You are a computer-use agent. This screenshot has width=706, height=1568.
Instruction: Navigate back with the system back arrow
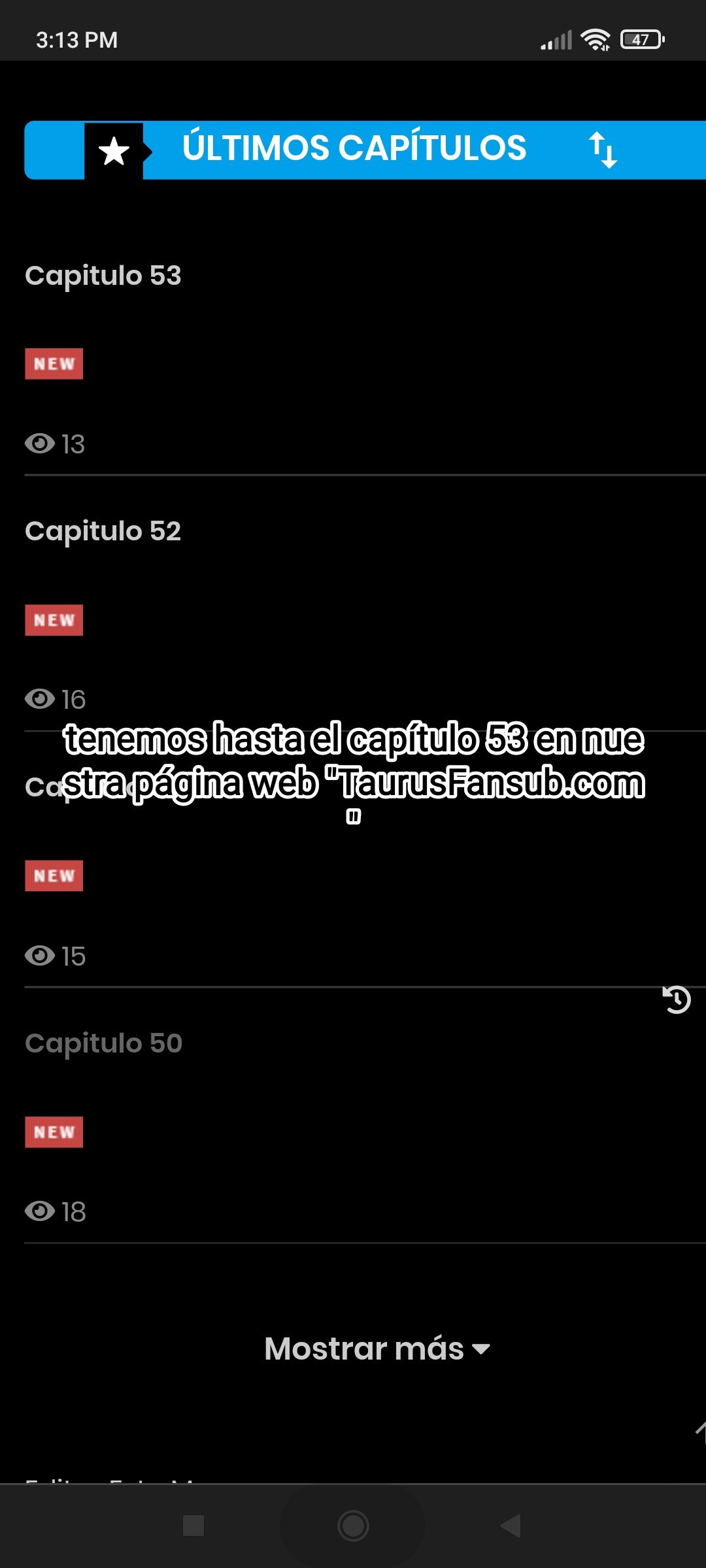pyautogui.click(x=510, y=1526)
